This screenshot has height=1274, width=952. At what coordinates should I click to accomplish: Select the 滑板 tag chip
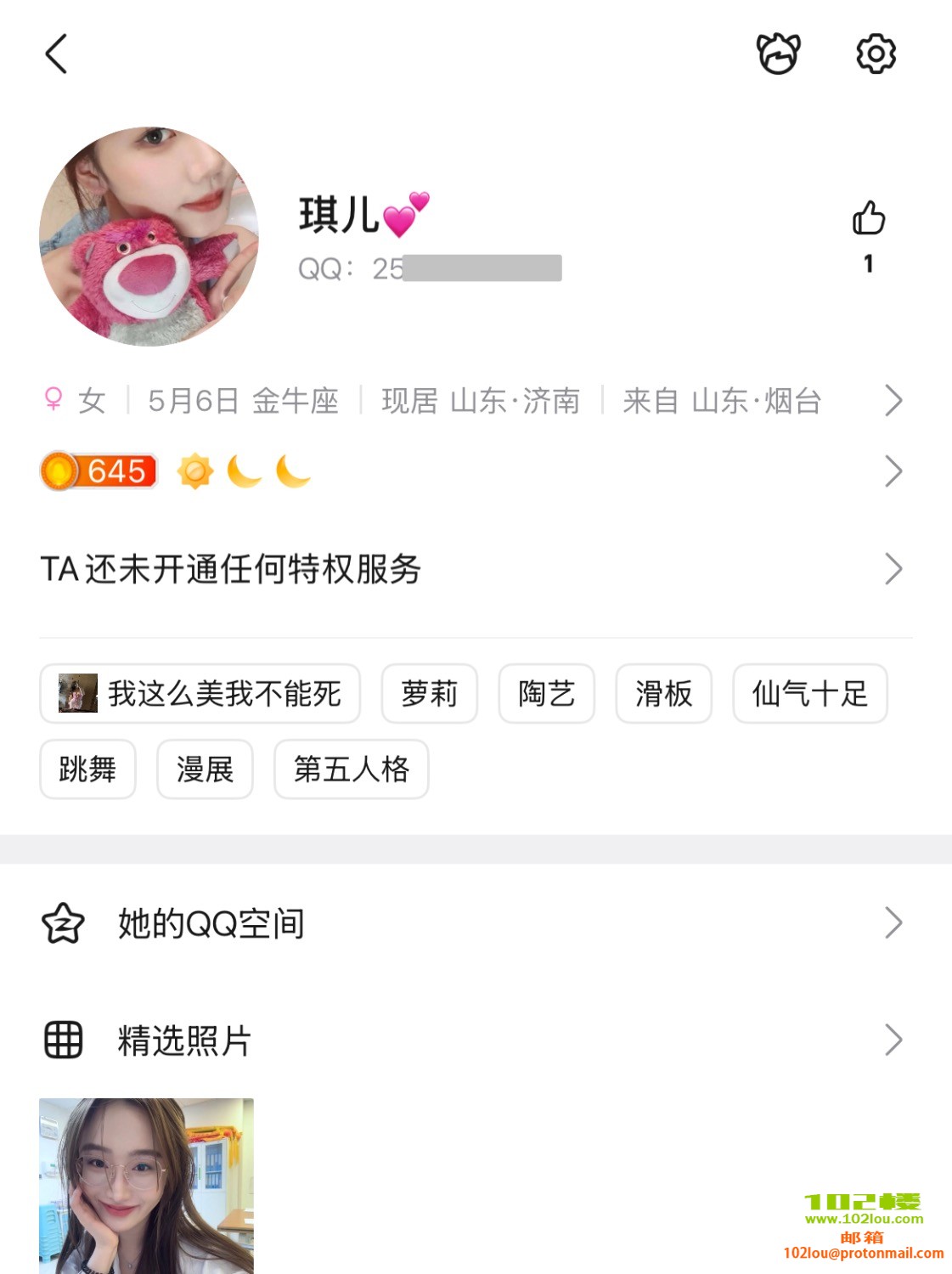tap(664, 694)
